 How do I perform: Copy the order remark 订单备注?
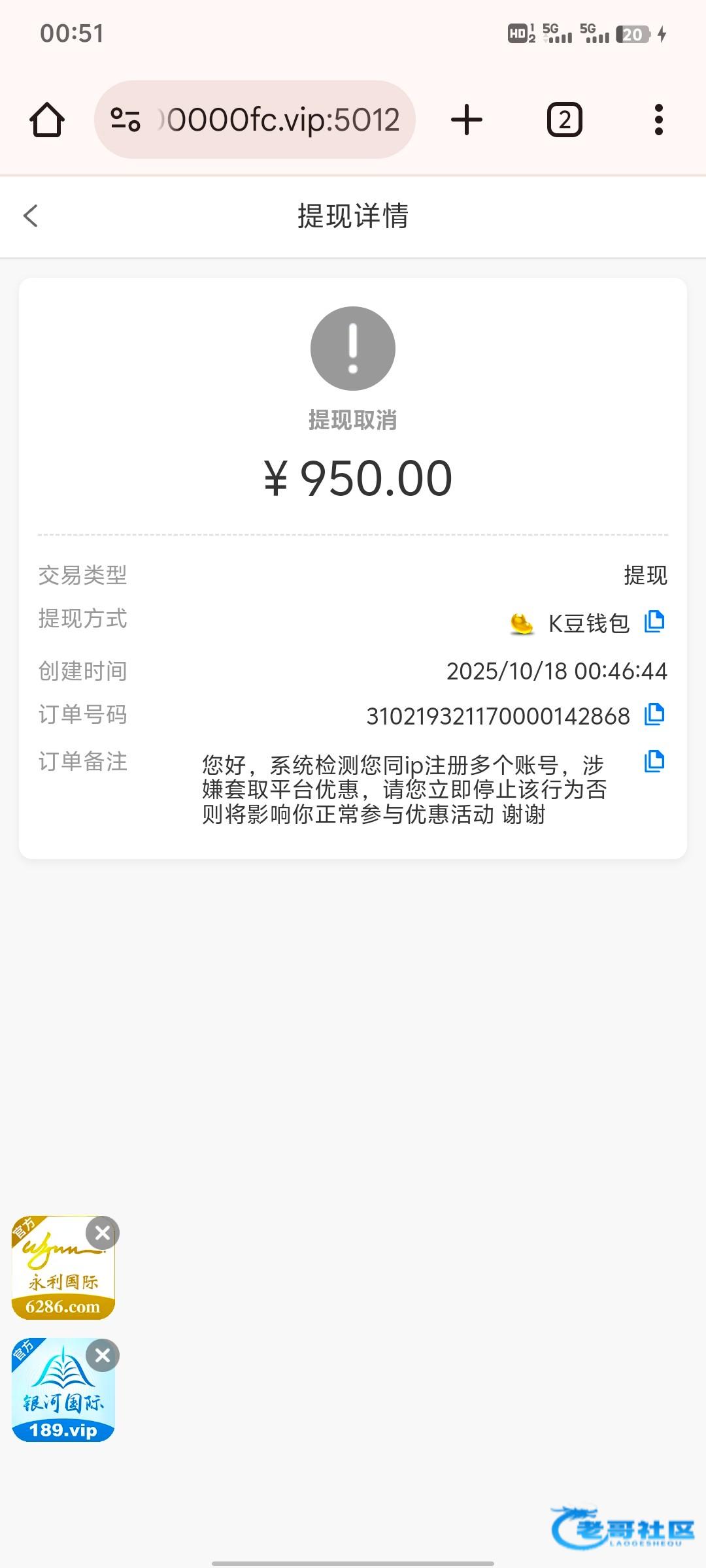coord(654,761)
